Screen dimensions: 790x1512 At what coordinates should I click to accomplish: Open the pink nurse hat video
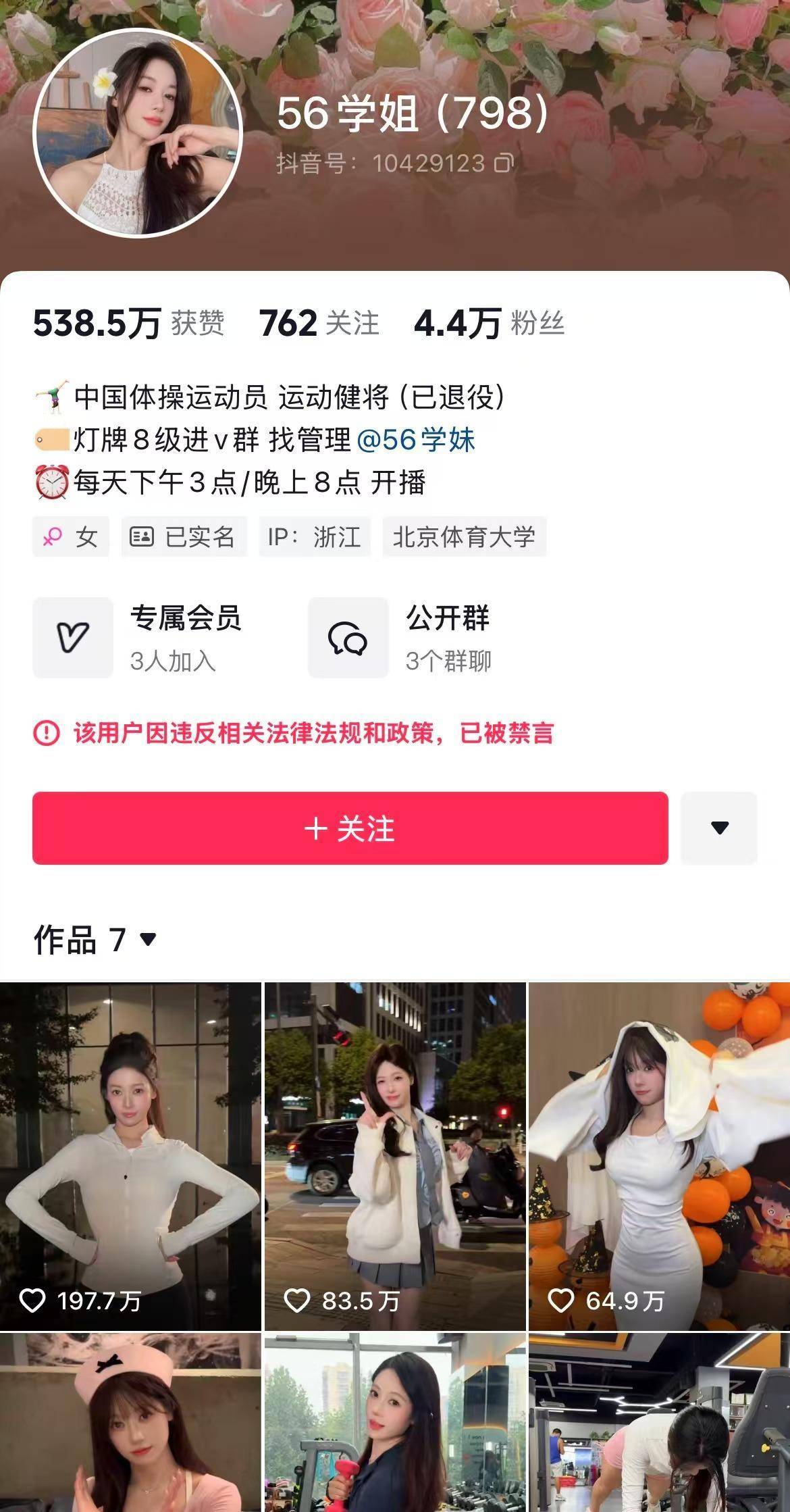[130, 1422]
